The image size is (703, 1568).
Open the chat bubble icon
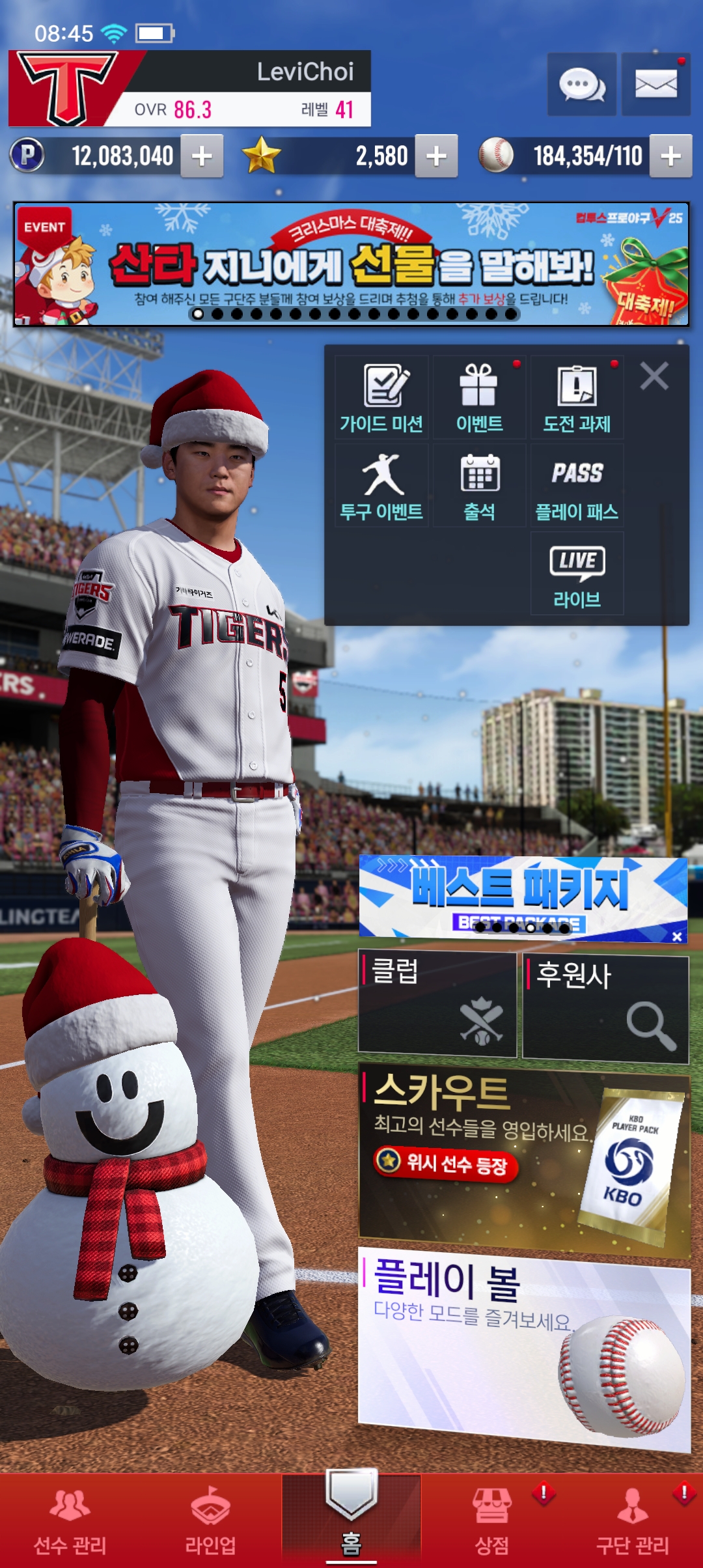point(581,85)
